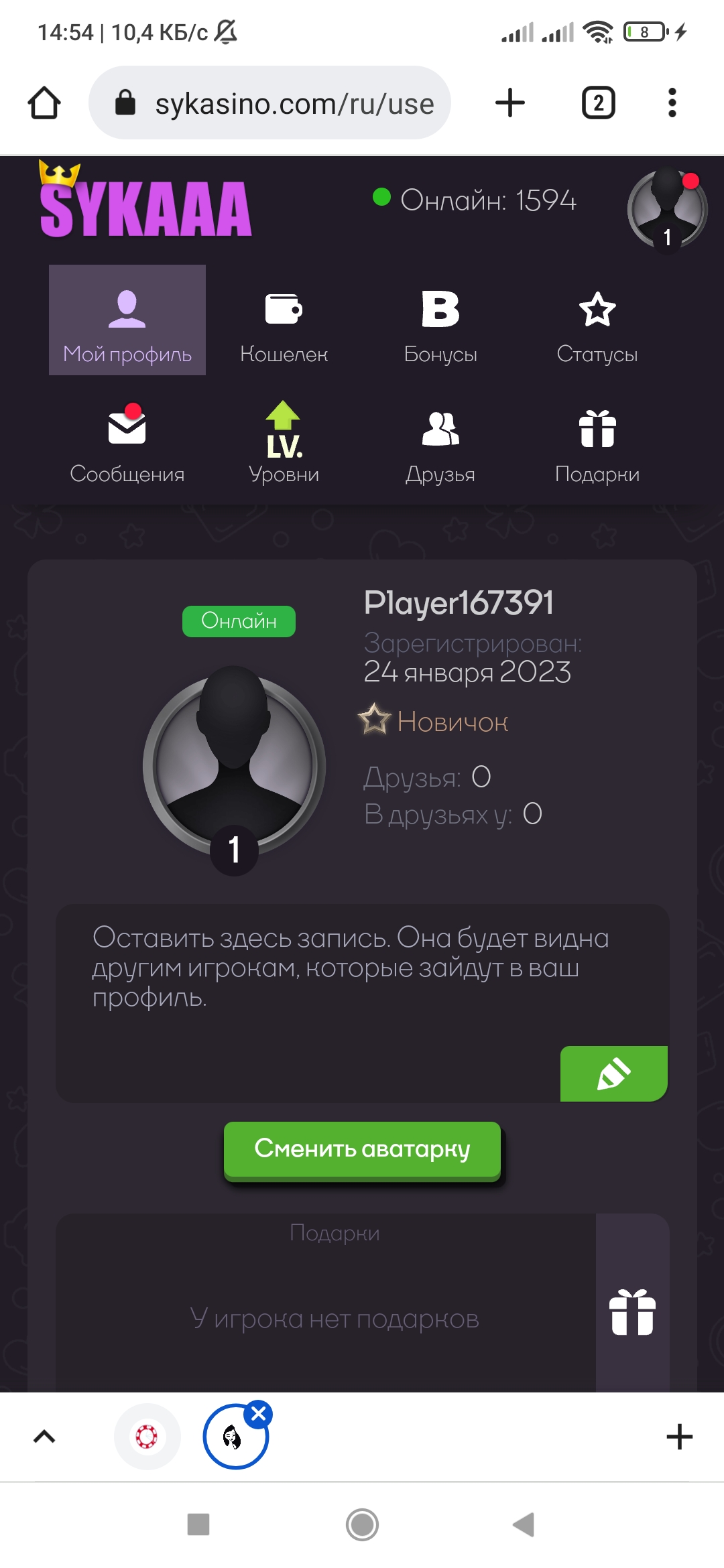The height and width of the screenshot is (1568, 724).
Task: Open the browser tab switcher
Action: pos(599,103)
